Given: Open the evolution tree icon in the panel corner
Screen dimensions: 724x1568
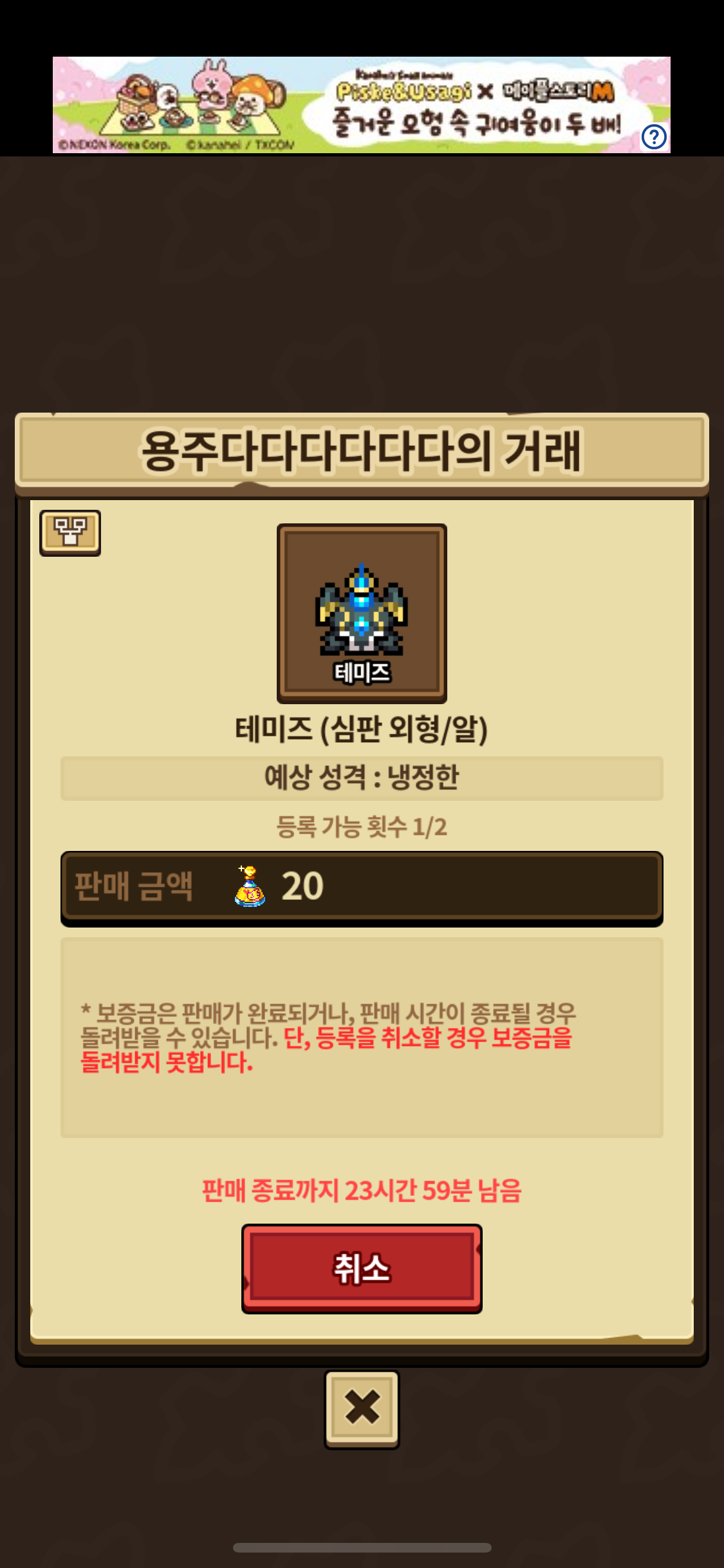Looking at the screenshot, I should [70, 533].
